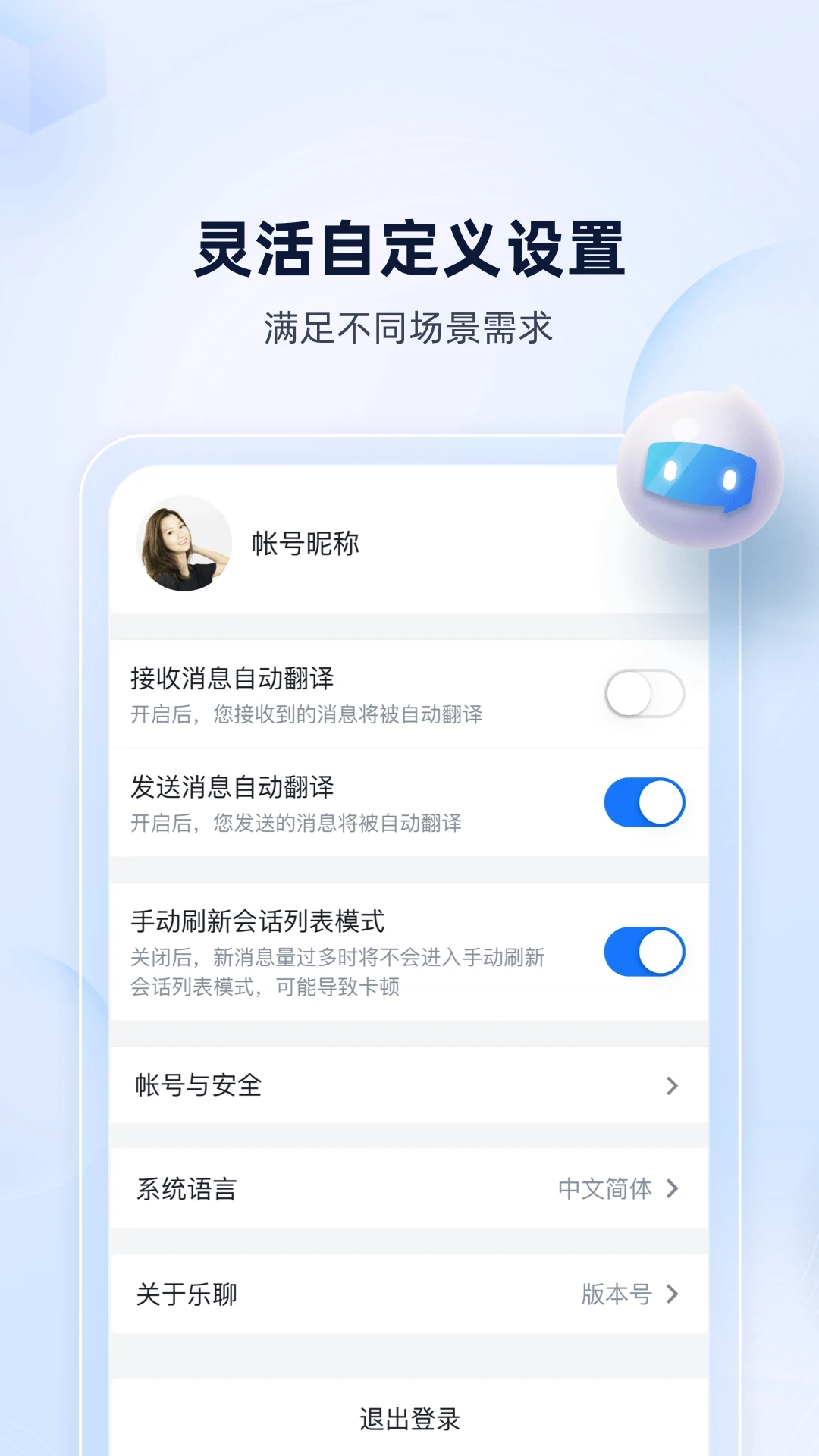The width and height of the screenshot is (819, 1456).
Task: Click the 系统语言 row label
Action: (187, 1190)
